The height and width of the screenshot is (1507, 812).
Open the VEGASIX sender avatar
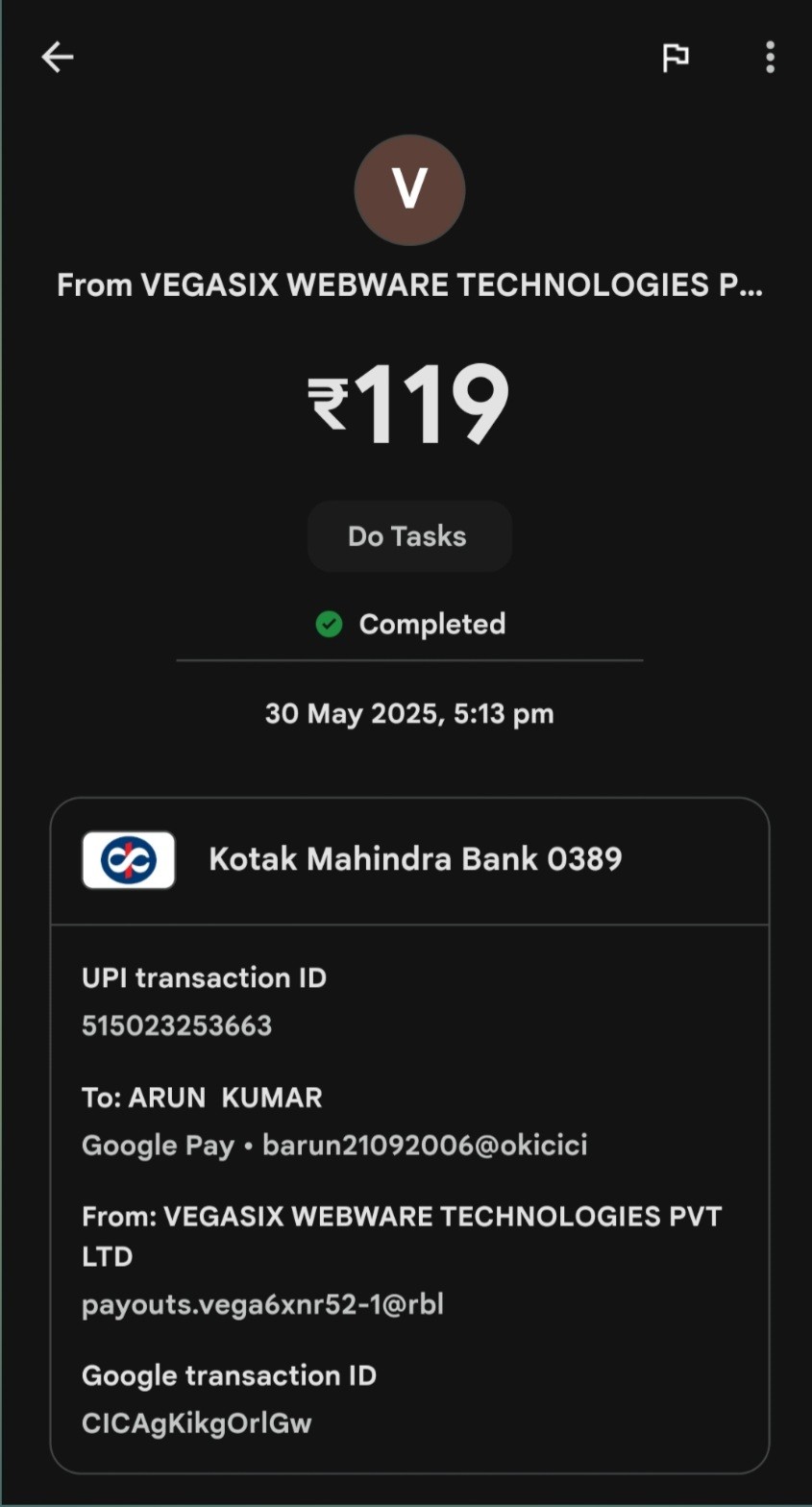point(409,190)
